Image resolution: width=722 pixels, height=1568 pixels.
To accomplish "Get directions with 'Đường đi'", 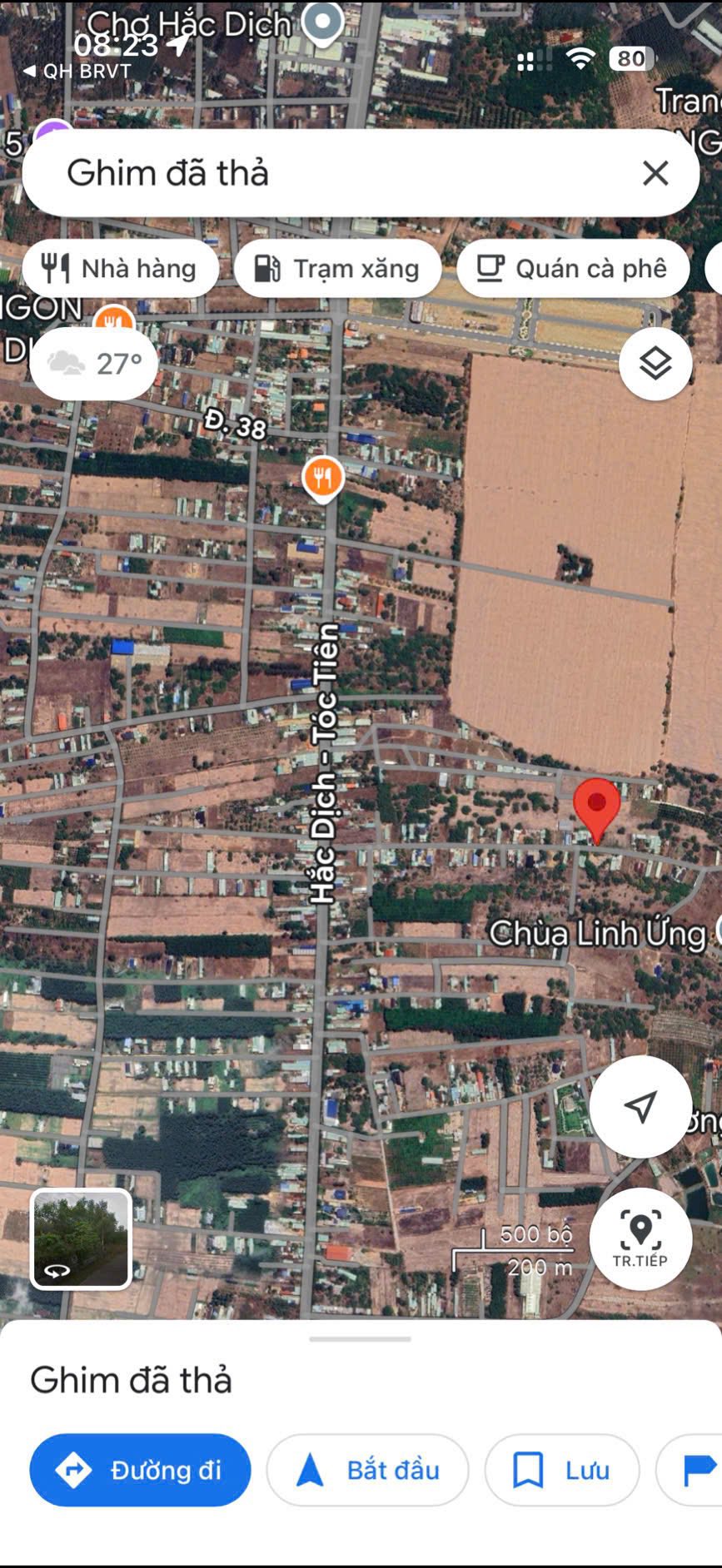I will (x=140, y=1470).
